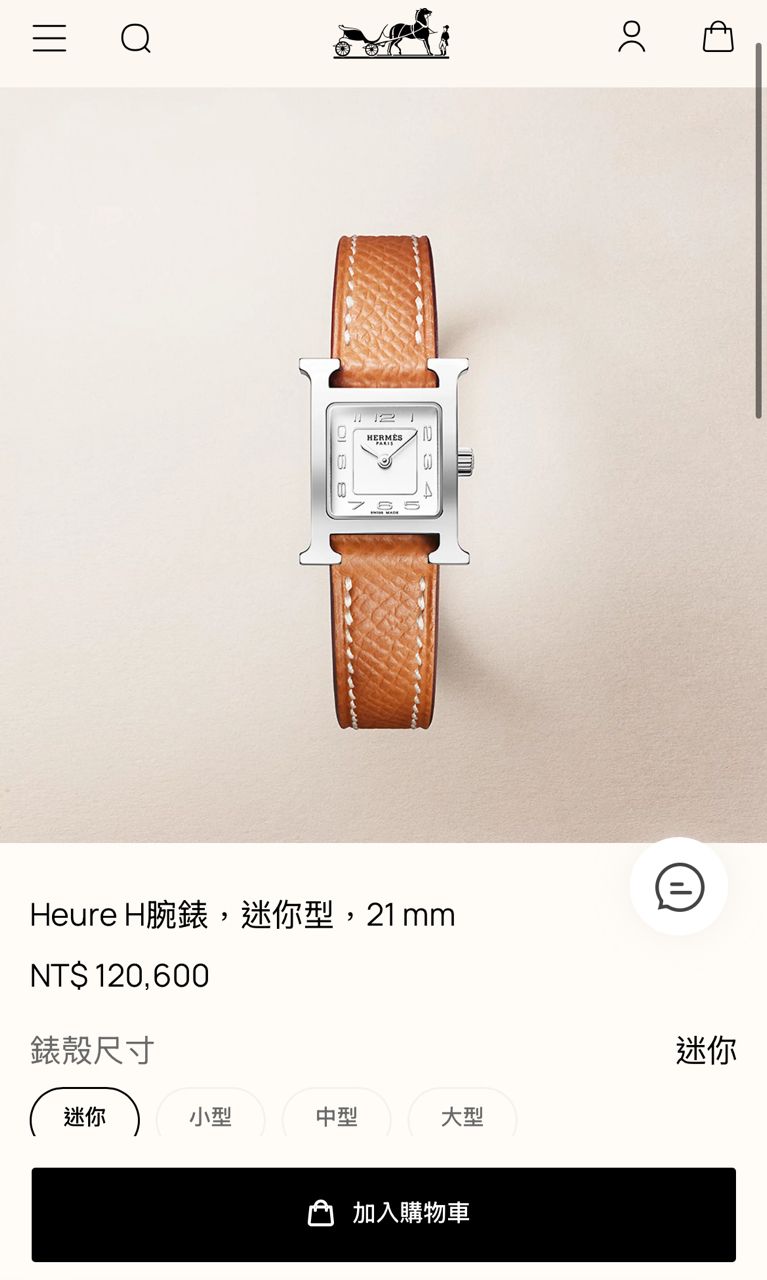Select the 中型 case size

(x=336, y=1115)
